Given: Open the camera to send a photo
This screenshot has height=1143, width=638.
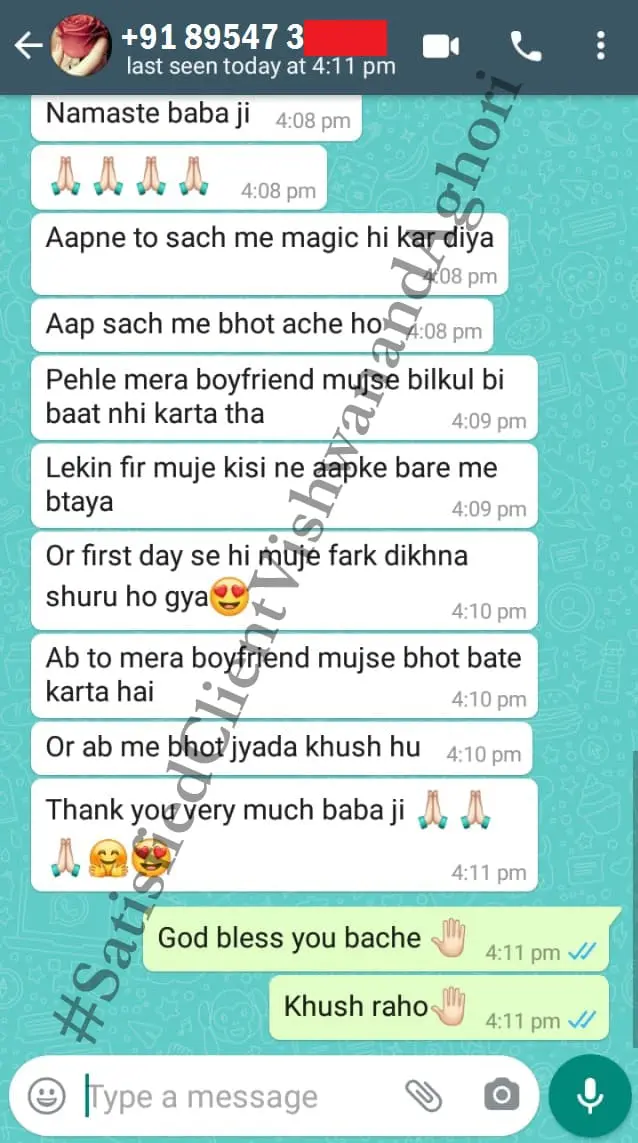Looking at the screenshot, I should 500,1096.
